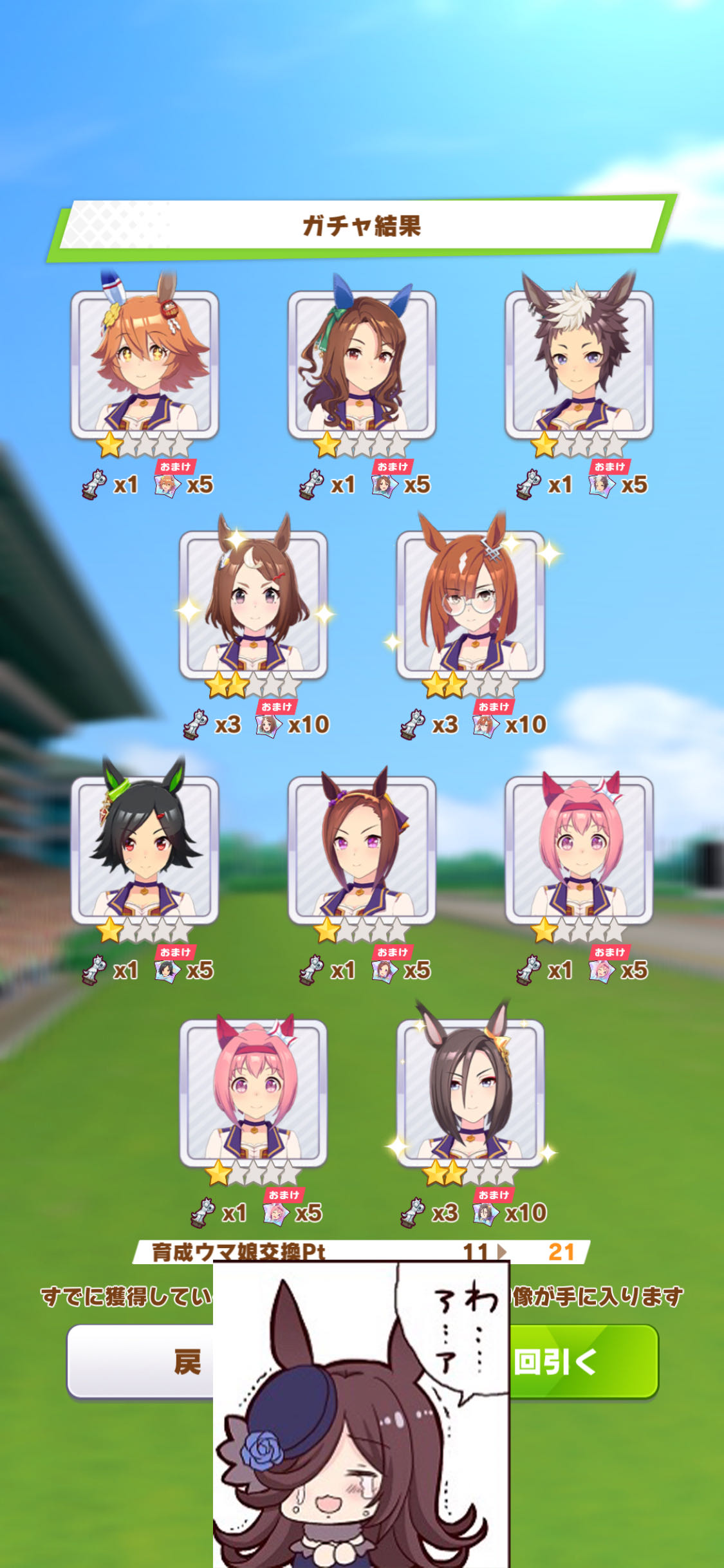The image size is (724, 1568).
Task: Tap the white 戻る back button
Action: (141, 1361)
